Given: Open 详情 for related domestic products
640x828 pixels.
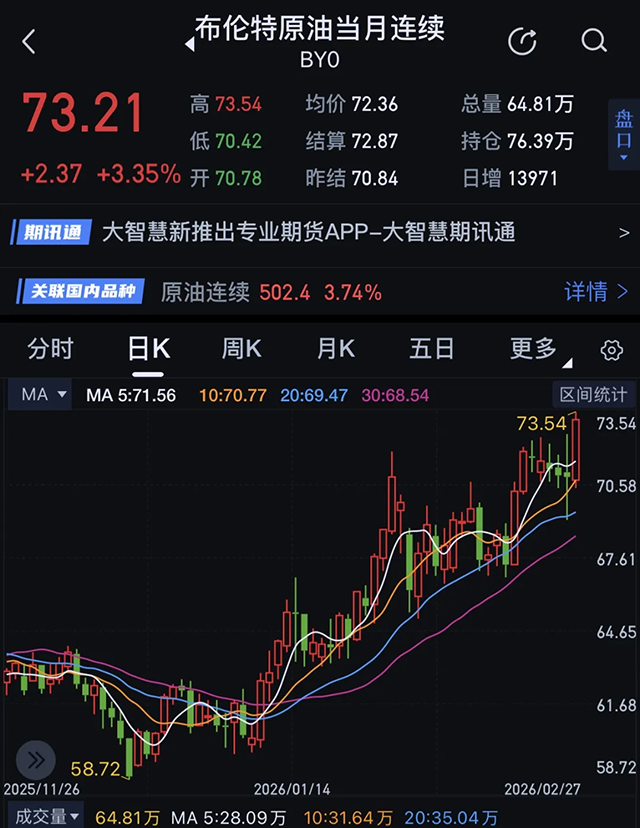Looking at the screenshot, I should [x=596, y=292].
